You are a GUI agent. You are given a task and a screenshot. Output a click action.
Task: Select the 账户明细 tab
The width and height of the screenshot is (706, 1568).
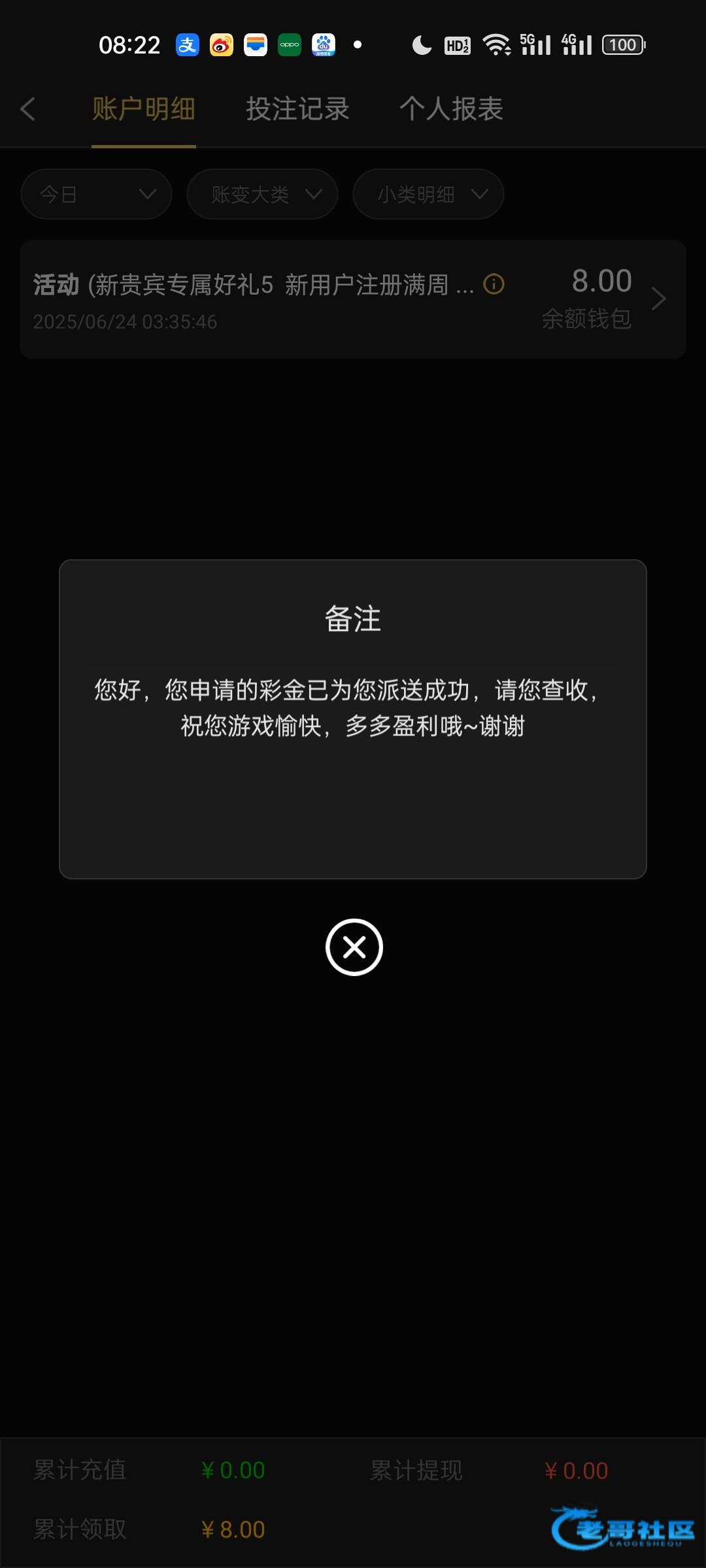[x=144, y=109]
